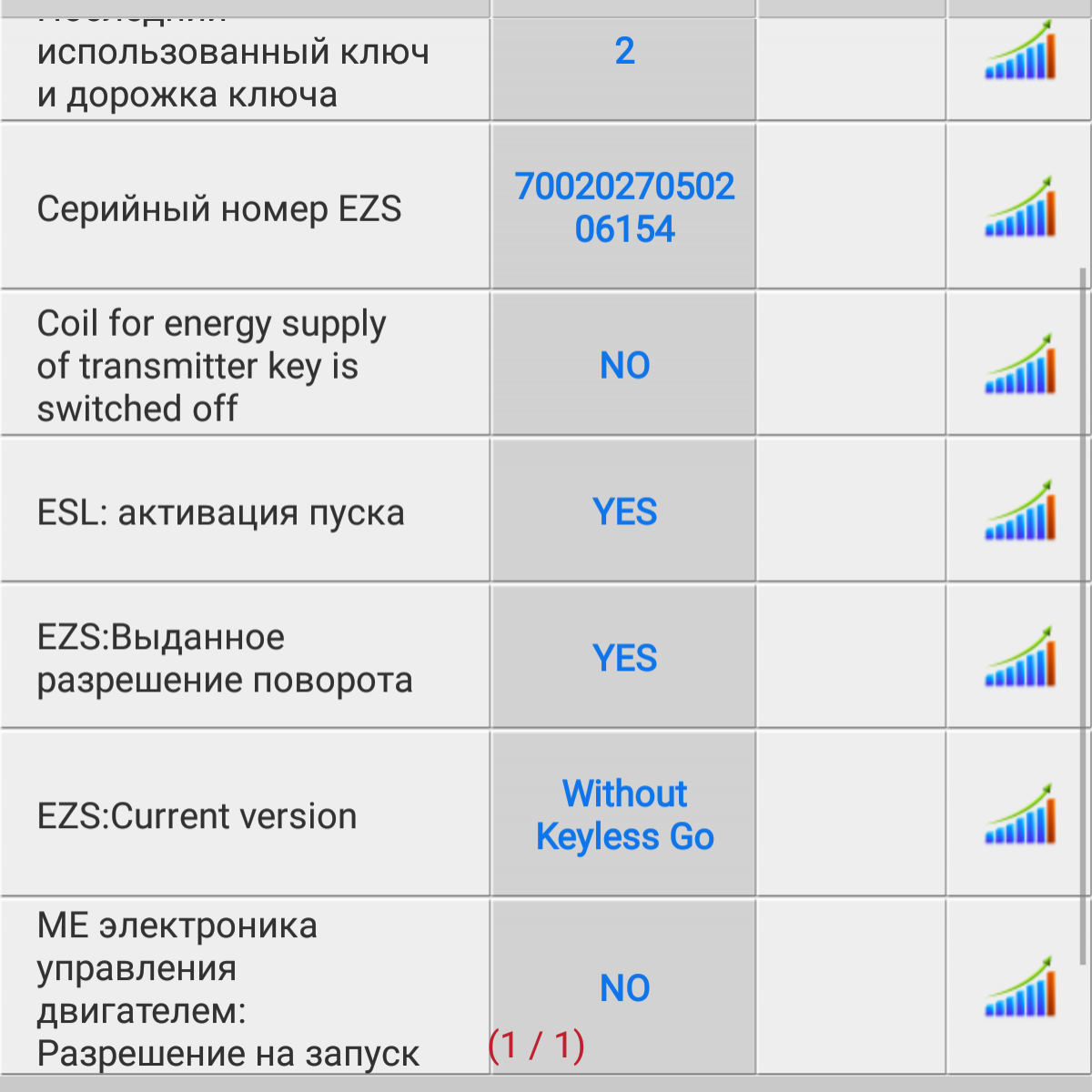The image size is (1092, 1092).
Task: Open graph for last used key row
Action: 1020,53
